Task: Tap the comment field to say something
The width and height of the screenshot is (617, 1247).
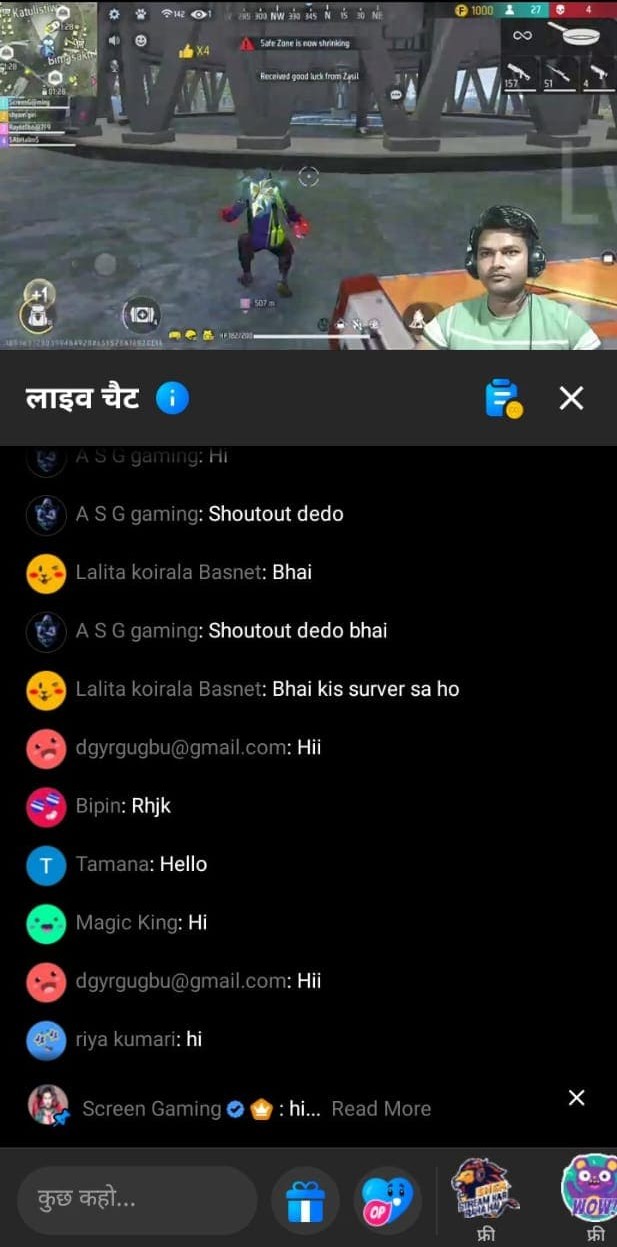Action: (137, 1199)
